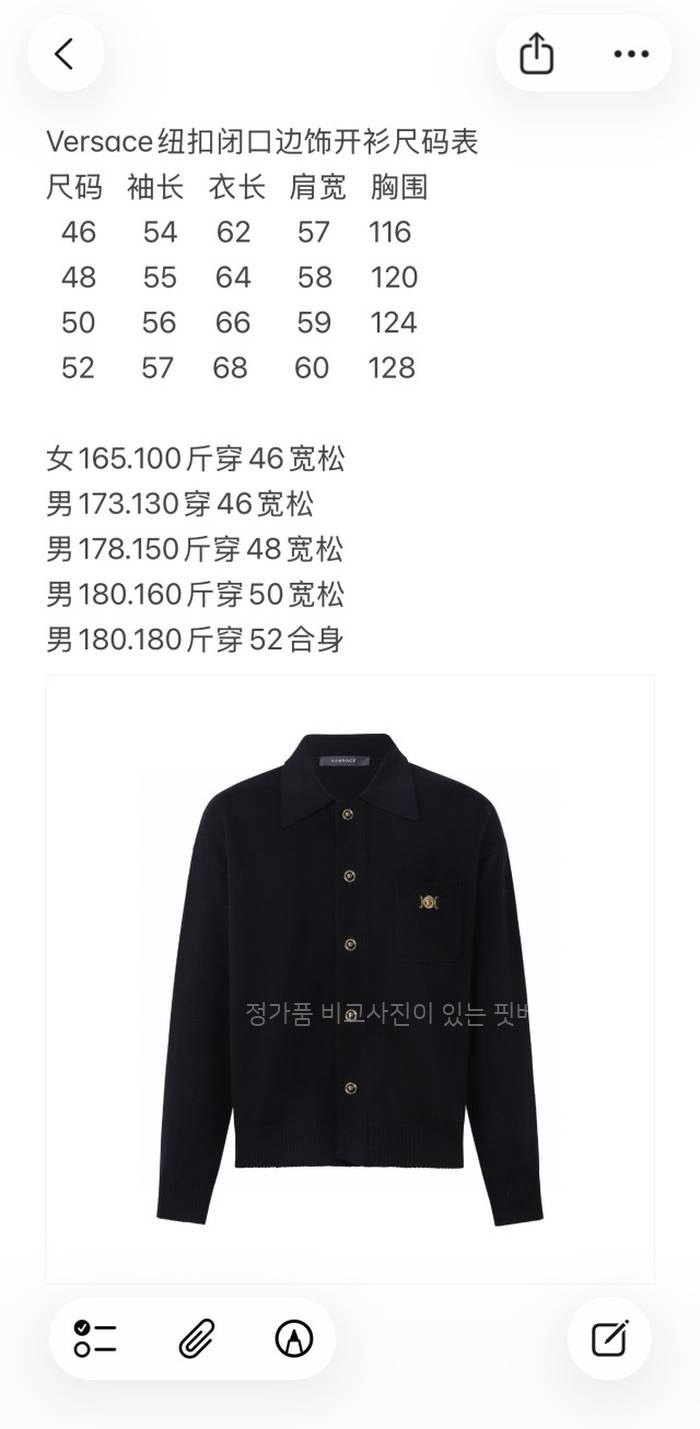Open the markup pen tool
Viewport: 700px width, 1429px height.
click(x=293, y=1338)
